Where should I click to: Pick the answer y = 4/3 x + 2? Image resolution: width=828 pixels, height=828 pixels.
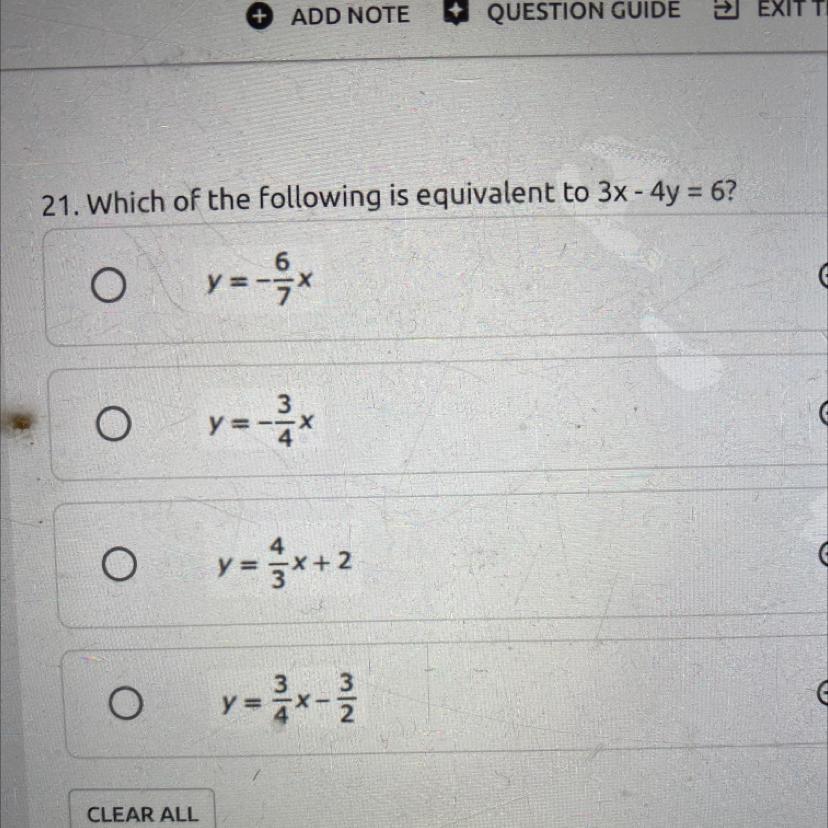point(118,565)
